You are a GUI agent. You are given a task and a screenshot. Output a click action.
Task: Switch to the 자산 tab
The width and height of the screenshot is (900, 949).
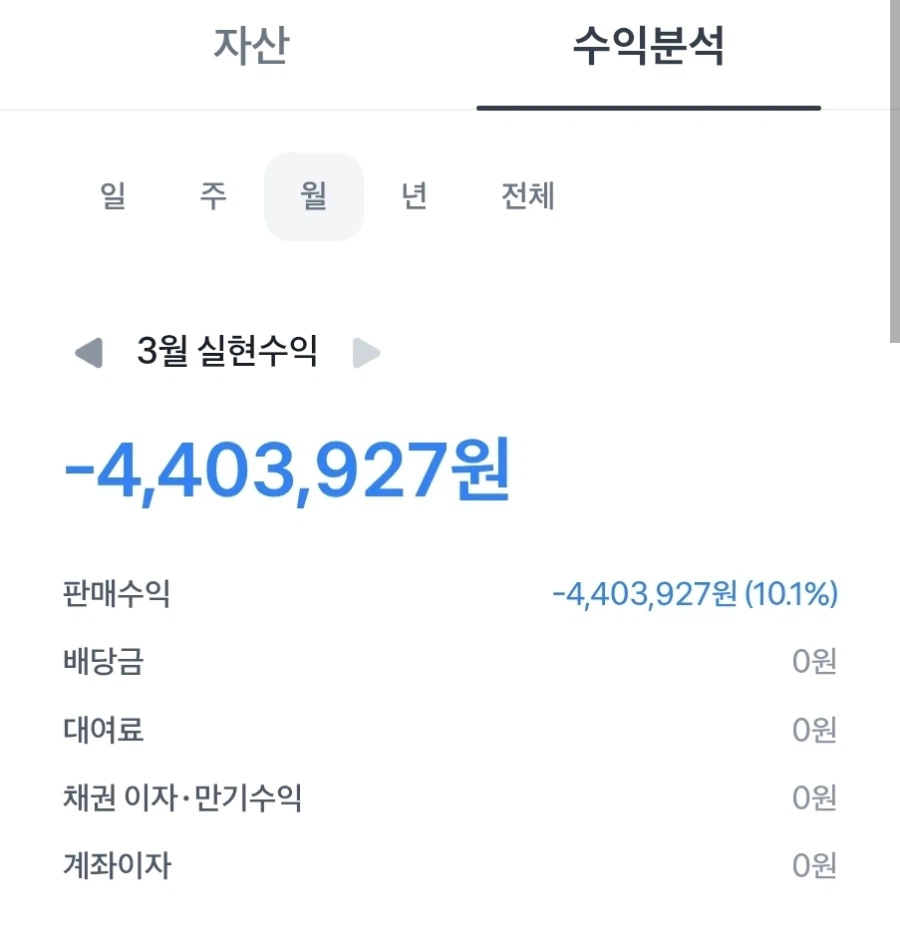(x=249, y=48)
